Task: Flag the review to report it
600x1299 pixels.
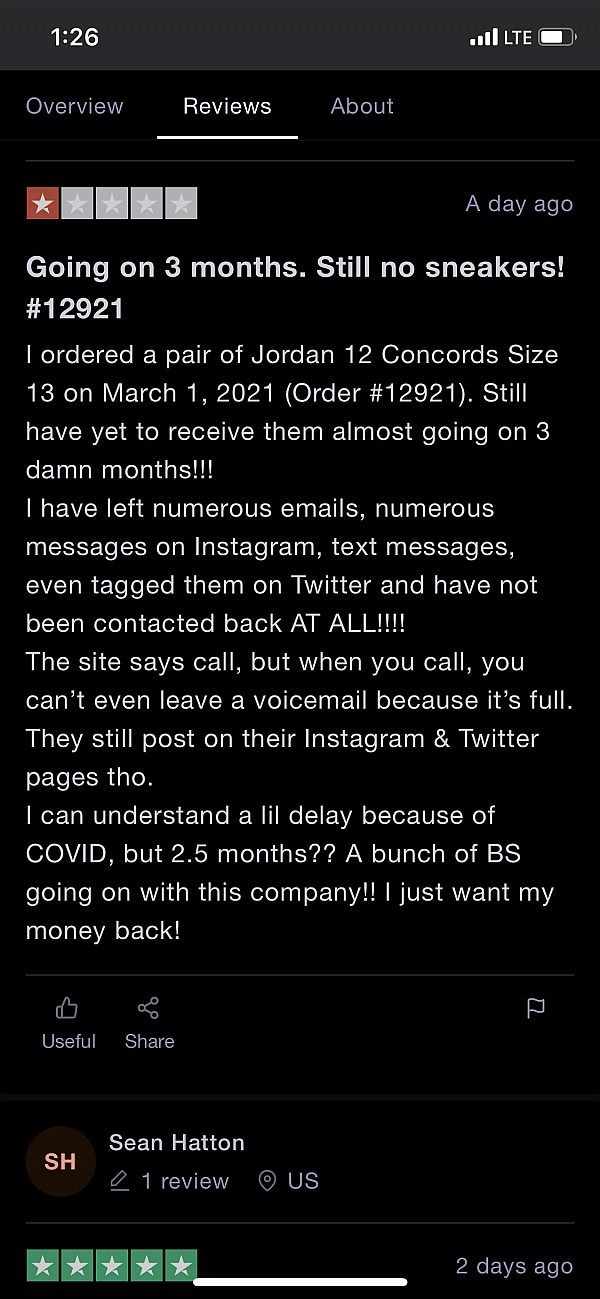Action: click(x=536, y=1008)
